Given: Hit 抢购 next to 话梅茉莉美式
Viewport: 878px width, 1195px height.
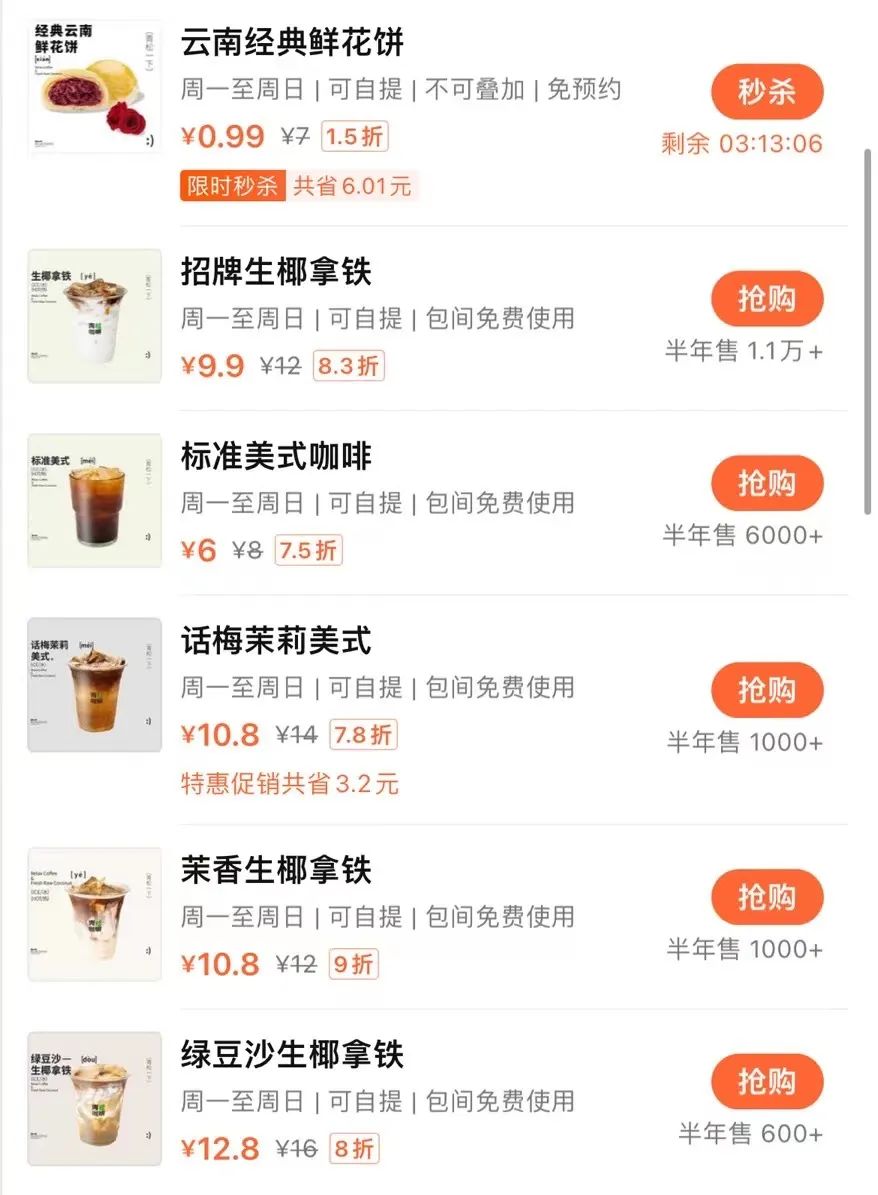Looking at the screenshot, I should 767,690.
